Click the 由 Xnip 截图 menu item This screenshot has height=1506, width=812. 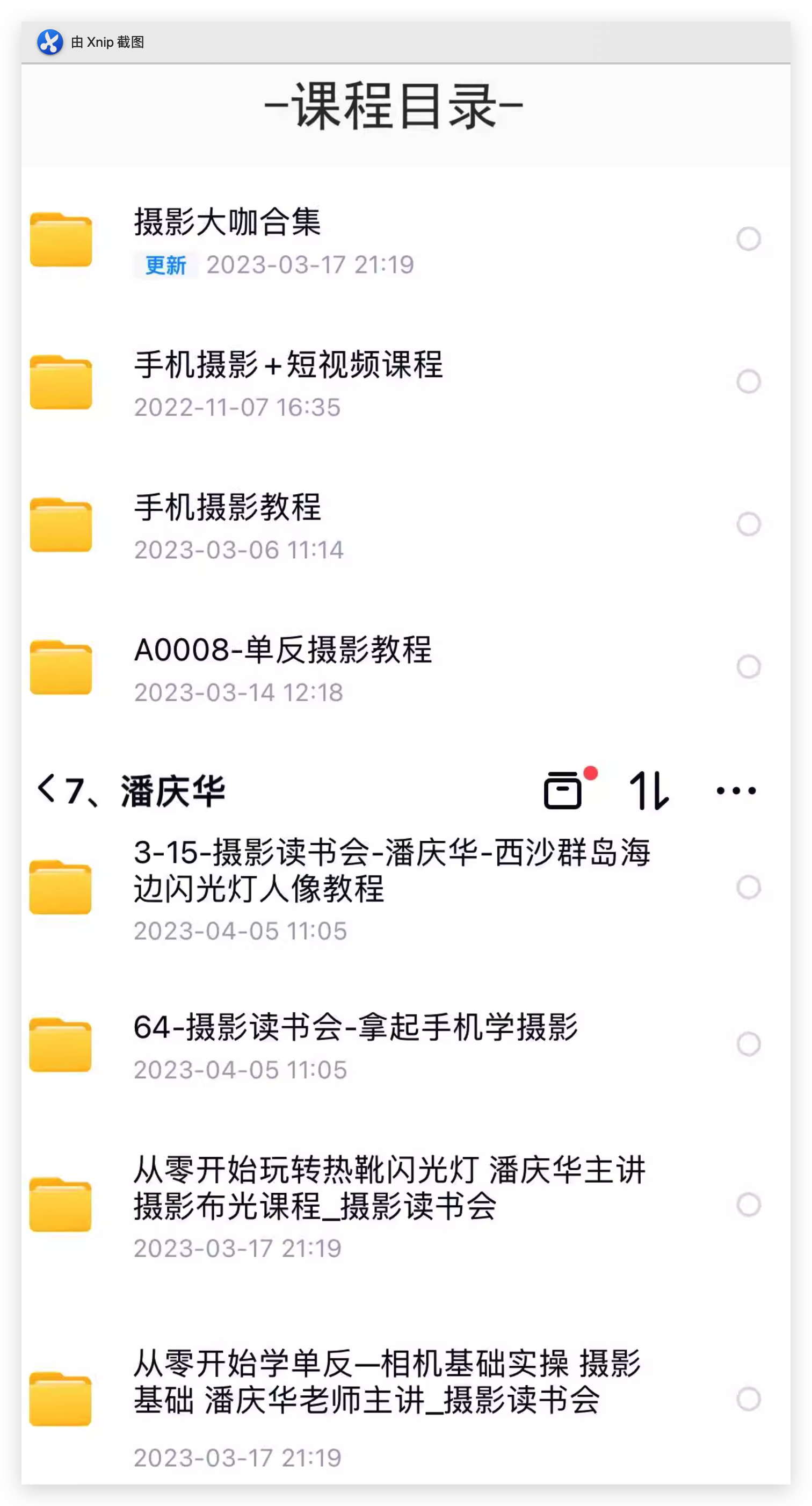click(x=107, y=42)
